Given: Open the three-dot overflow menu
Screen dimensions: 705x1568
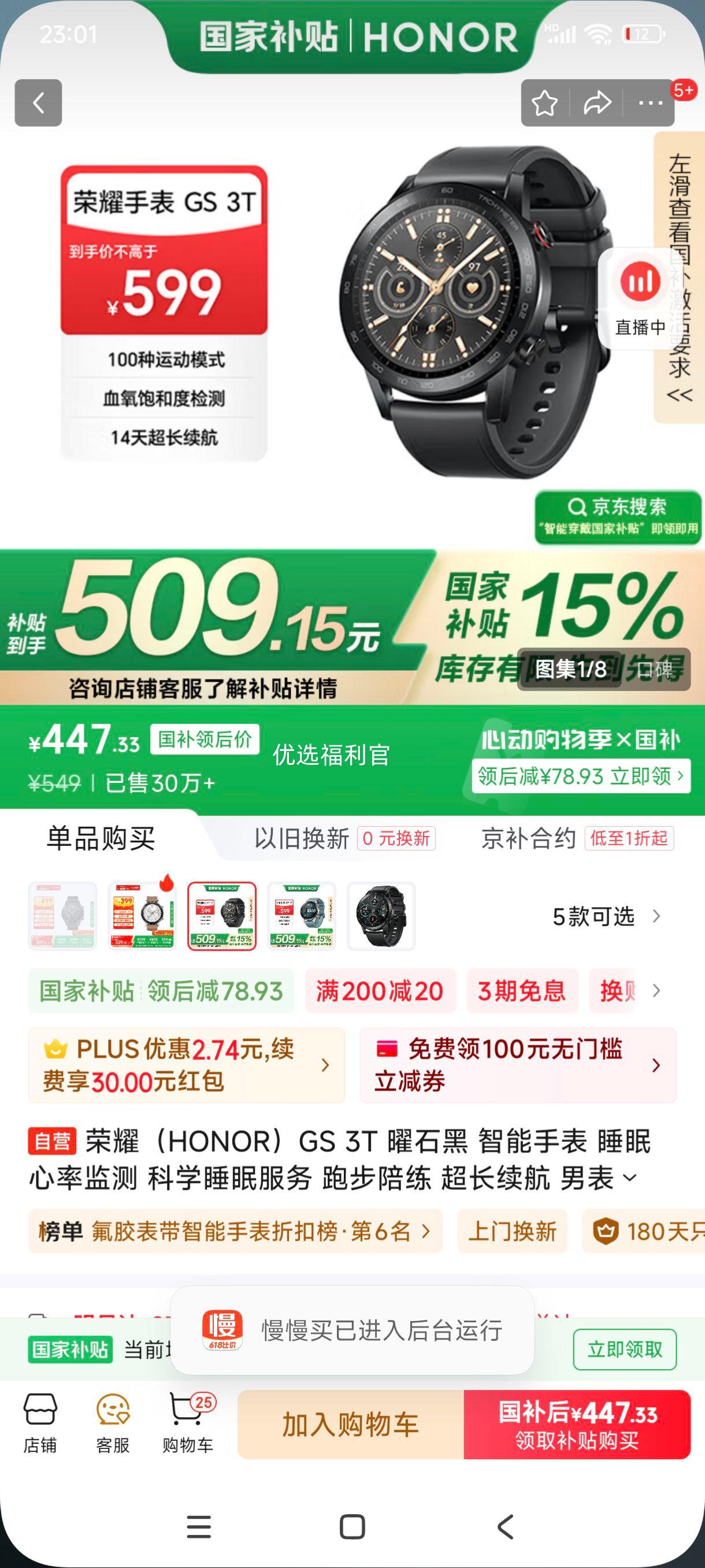Looking at the screenshot, I should click(650, 103).
